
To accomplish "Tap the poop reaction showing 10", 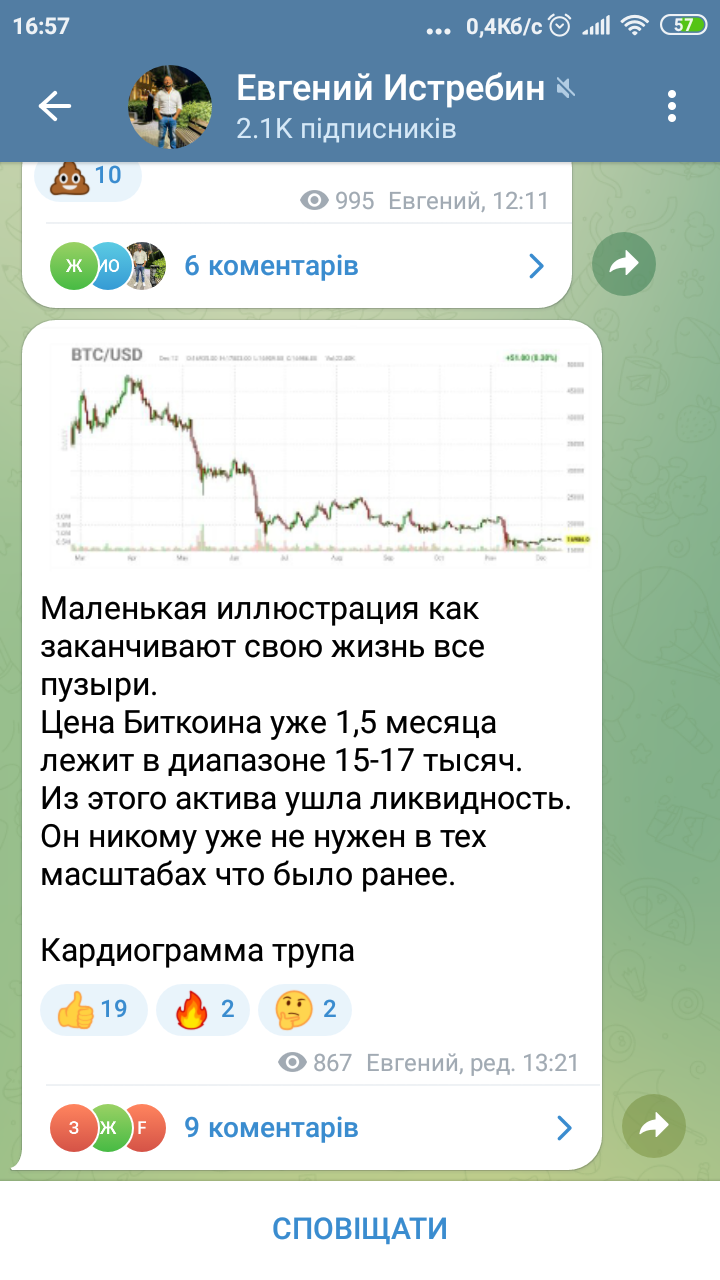I will 88,177.
